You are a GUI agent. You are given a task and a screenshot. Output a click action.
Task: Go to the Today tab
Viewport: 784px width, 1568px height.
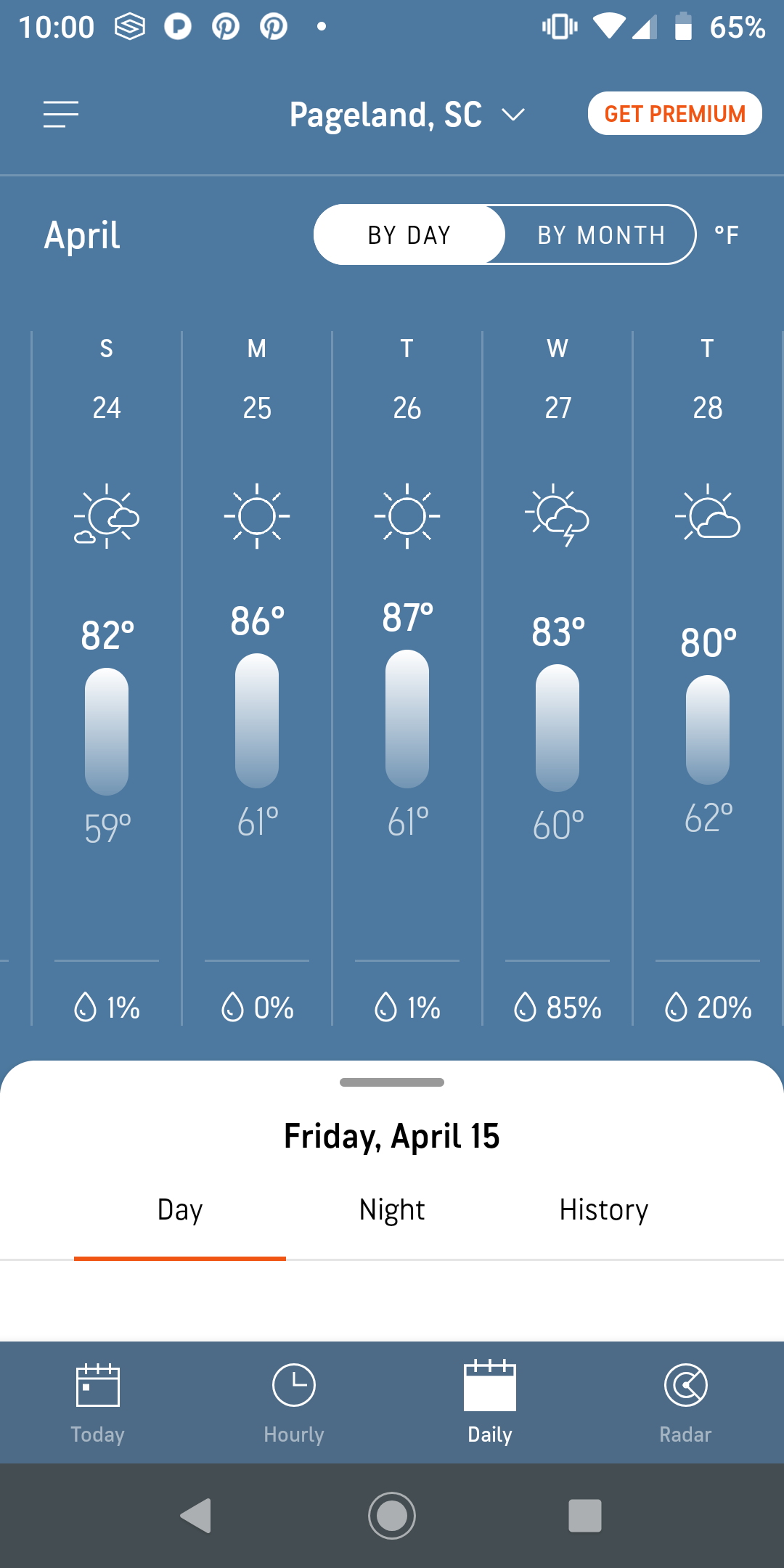[x=98, y=1402]
